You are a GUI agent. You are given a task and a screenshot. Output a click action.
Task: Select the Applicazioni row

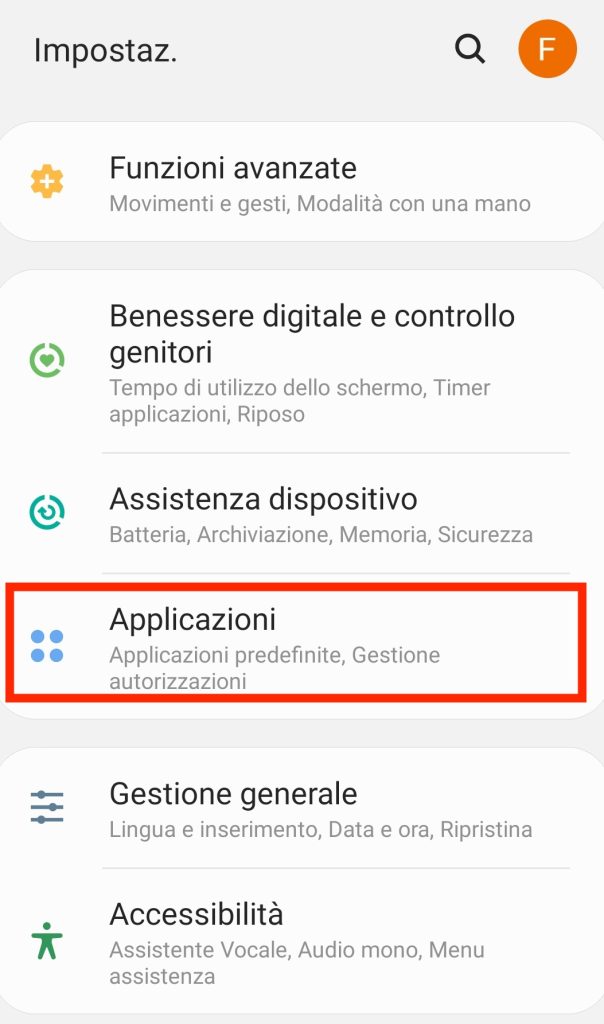tap(300, 644)
